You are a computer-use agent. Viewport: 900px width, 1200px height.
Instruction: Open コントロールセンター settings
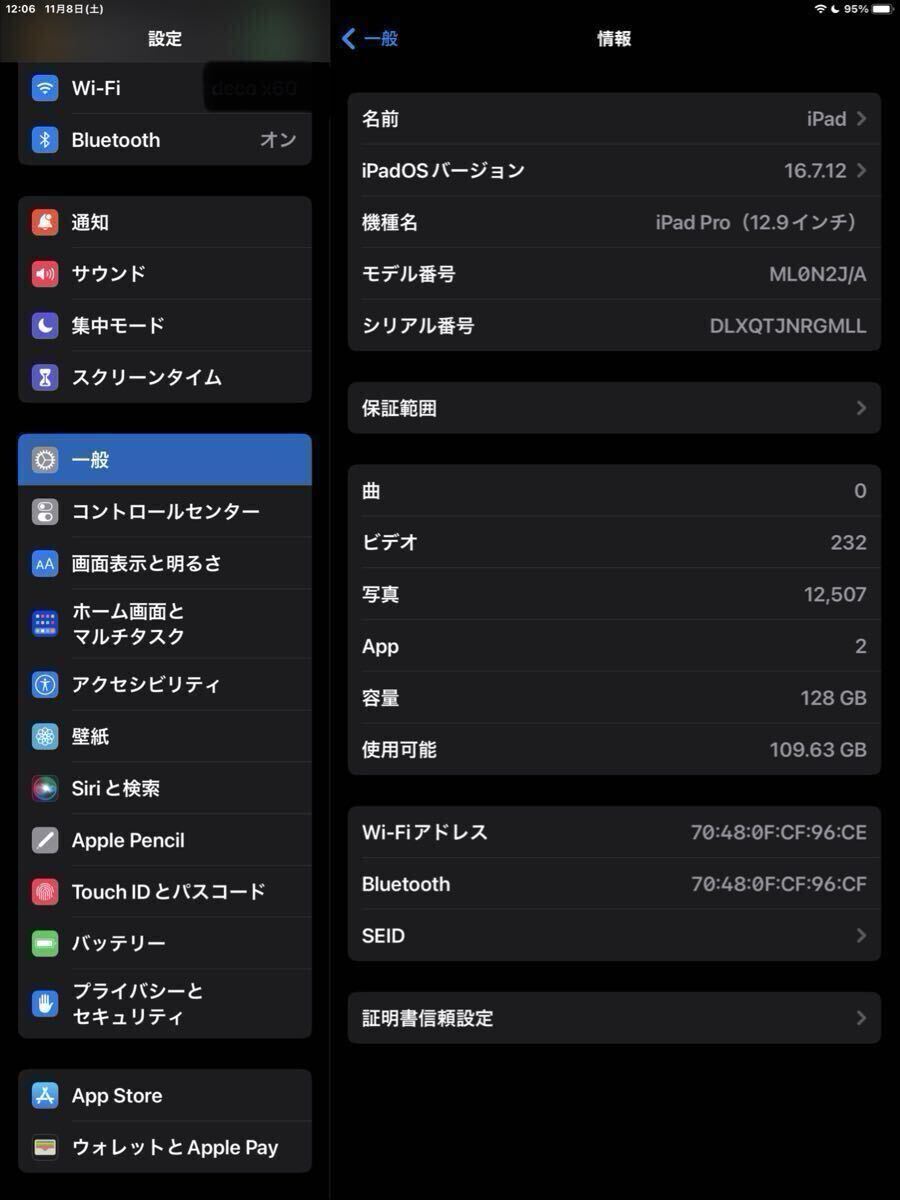coord(165,512)
